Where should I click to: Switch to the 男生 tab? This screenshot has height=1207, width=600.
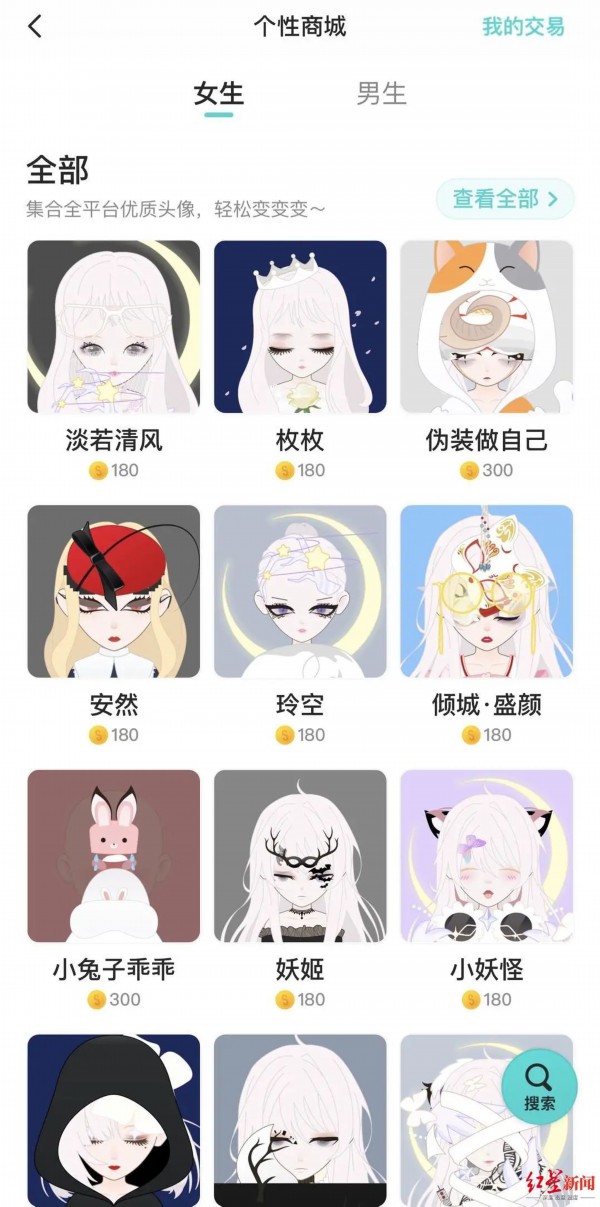click(x=381, y=94)
